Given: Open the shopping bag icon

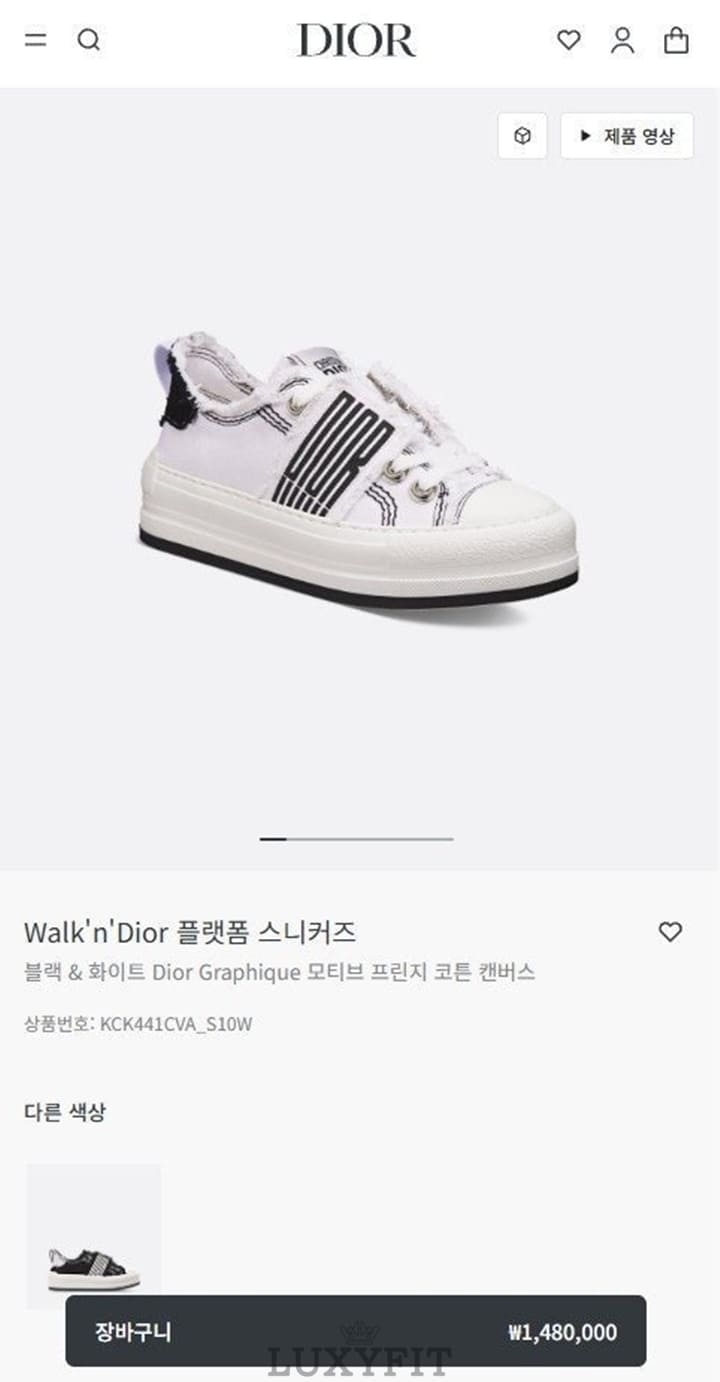Looking at the screenshot, I should 677,40.
